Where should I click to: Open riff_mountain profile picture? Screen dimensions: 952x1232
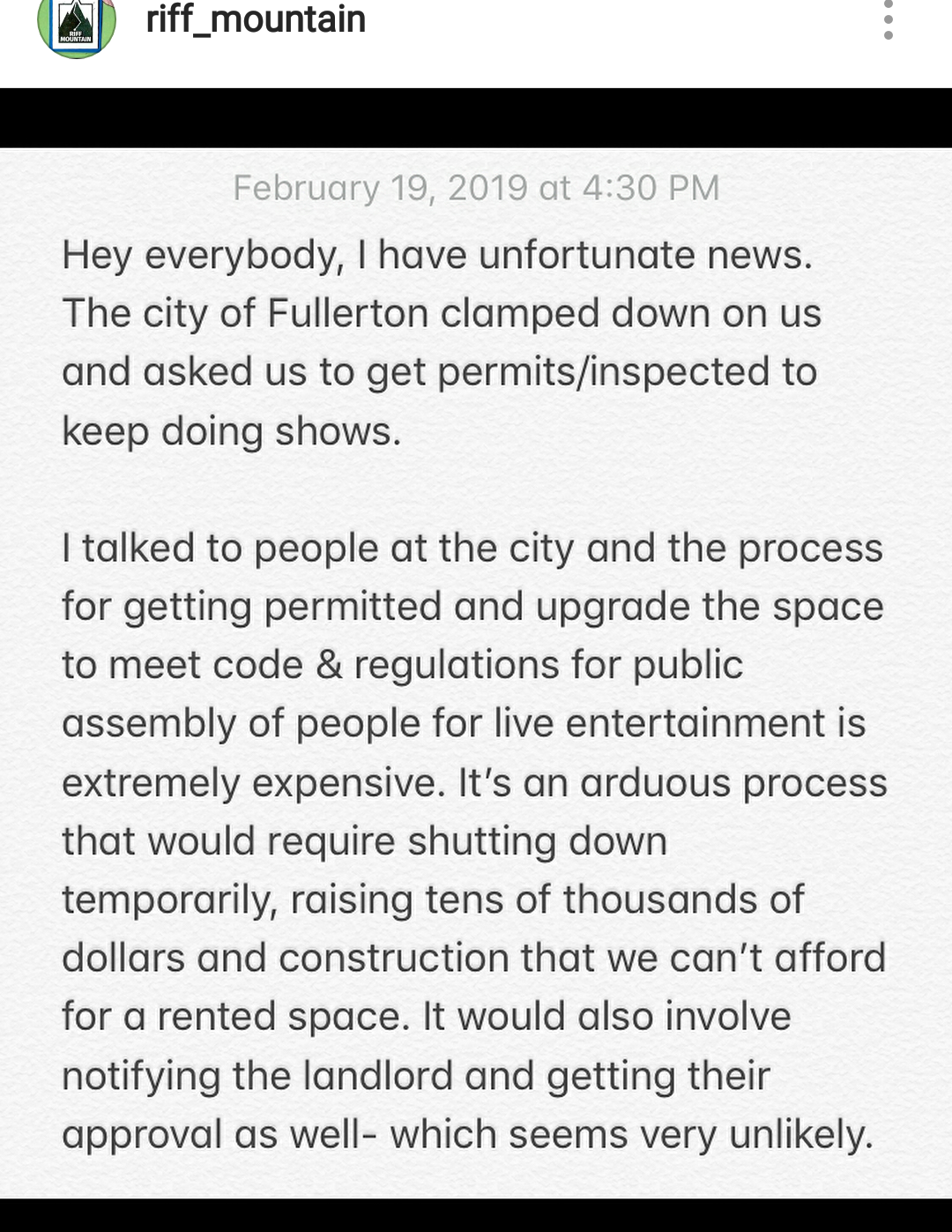(x=77, y=25)
